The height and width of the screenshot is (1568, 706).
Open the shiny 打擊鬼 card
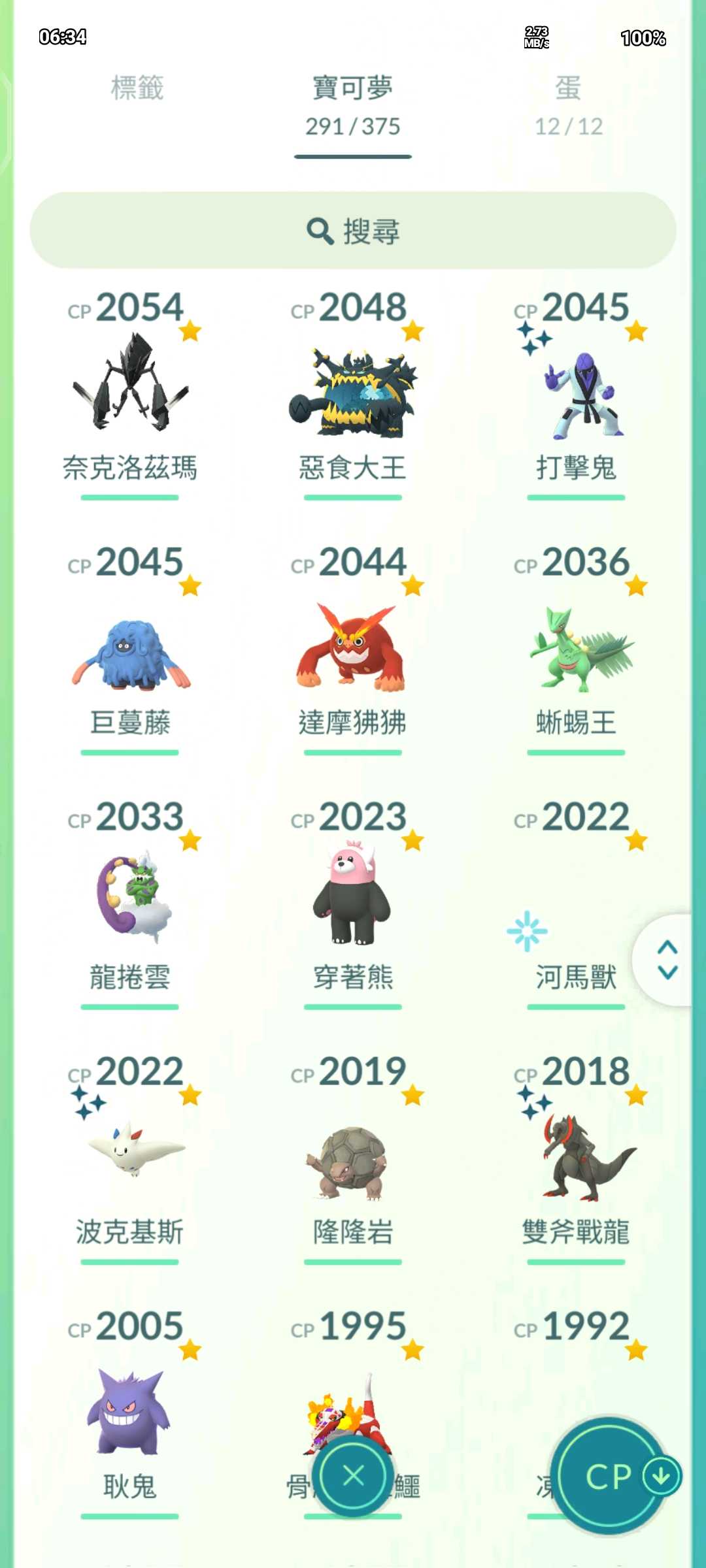point(575,392)
